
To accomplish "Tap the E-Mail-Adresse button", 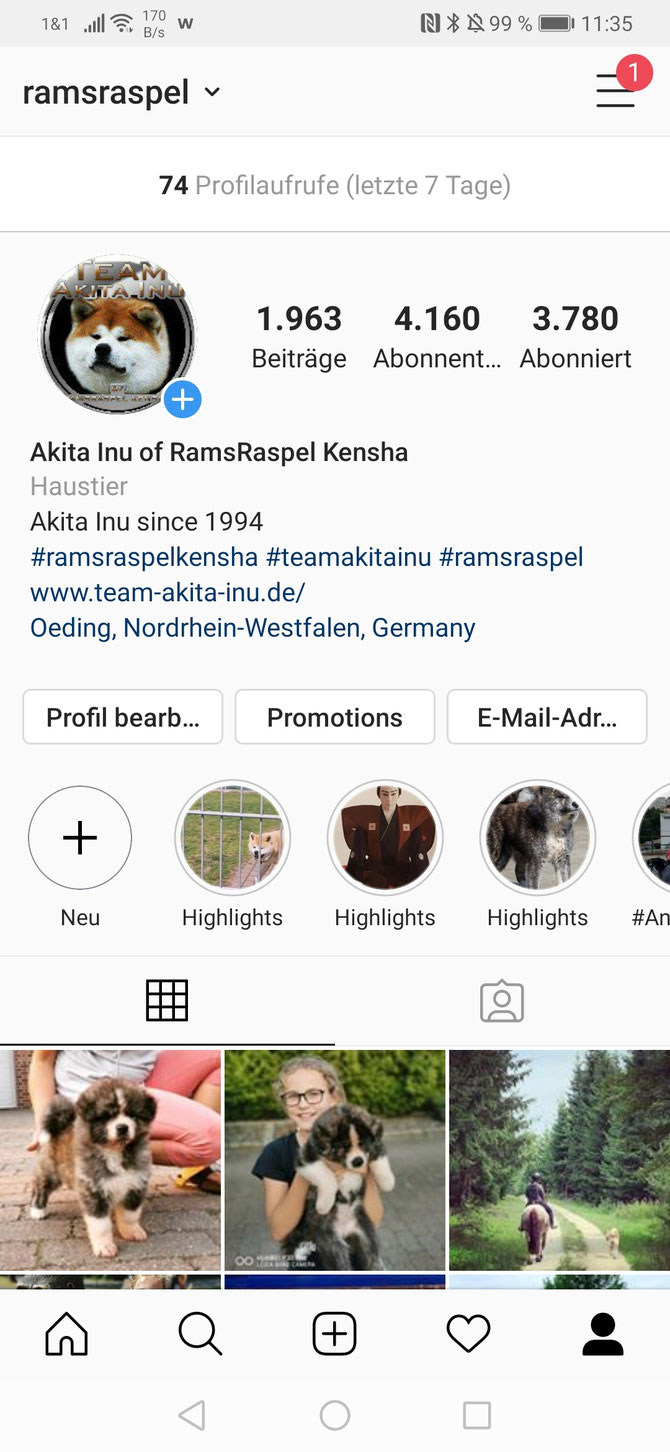I will 547,717.
